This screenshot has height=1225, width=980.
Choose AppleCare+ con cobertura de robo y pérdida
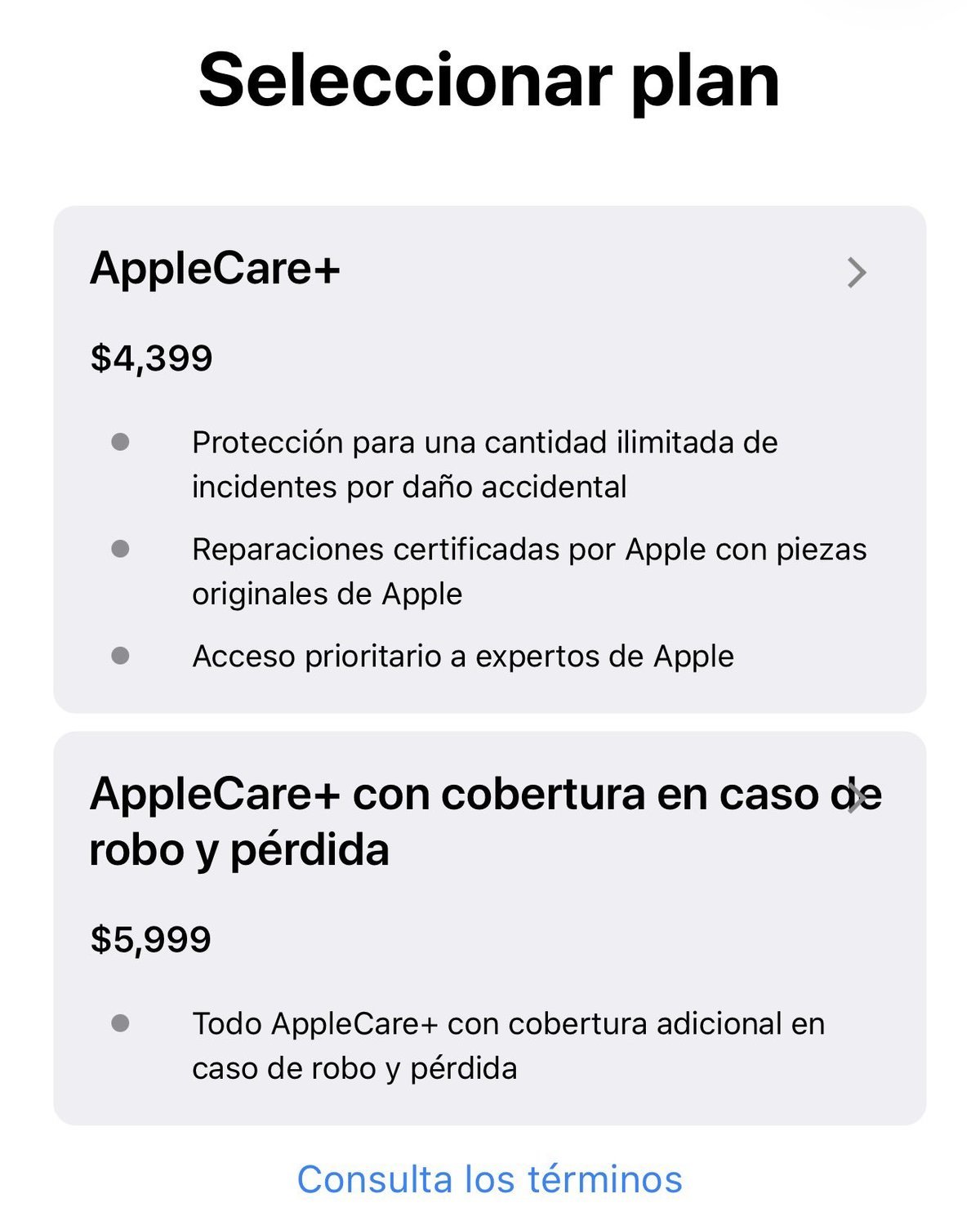[x=490, y=928]
